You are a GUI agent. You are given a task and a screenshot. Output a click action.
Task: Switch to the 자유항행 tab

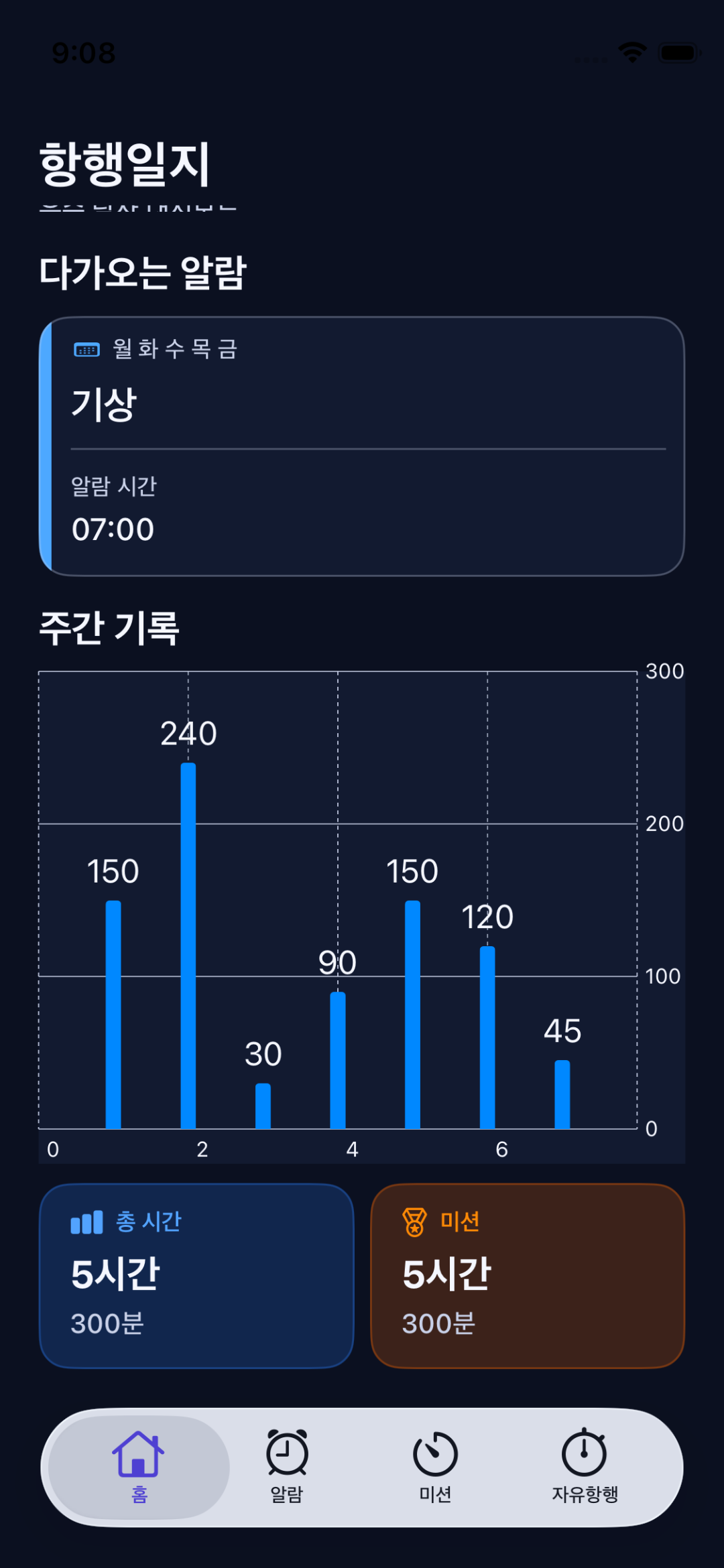pos(585,1467)
